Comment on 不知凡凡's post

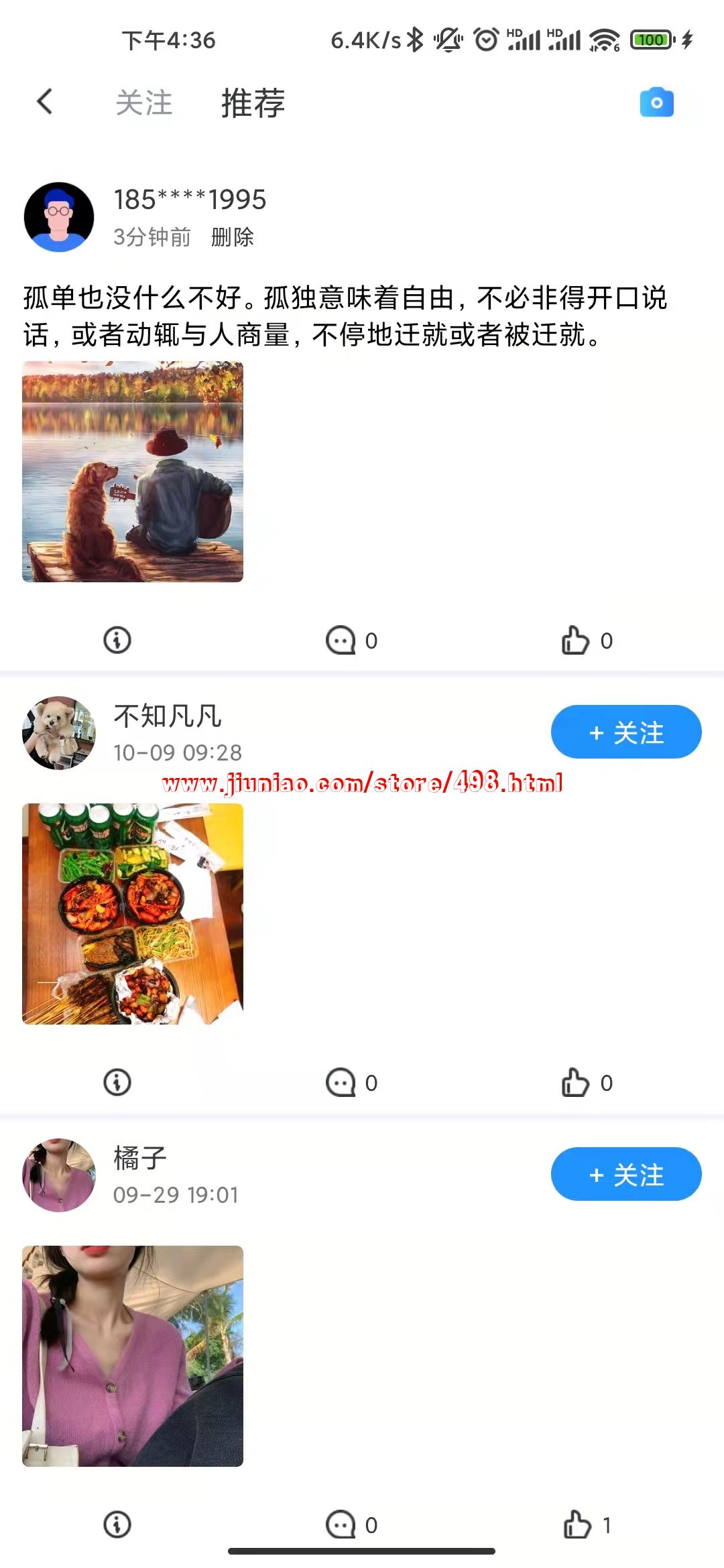click(341, 1082)
